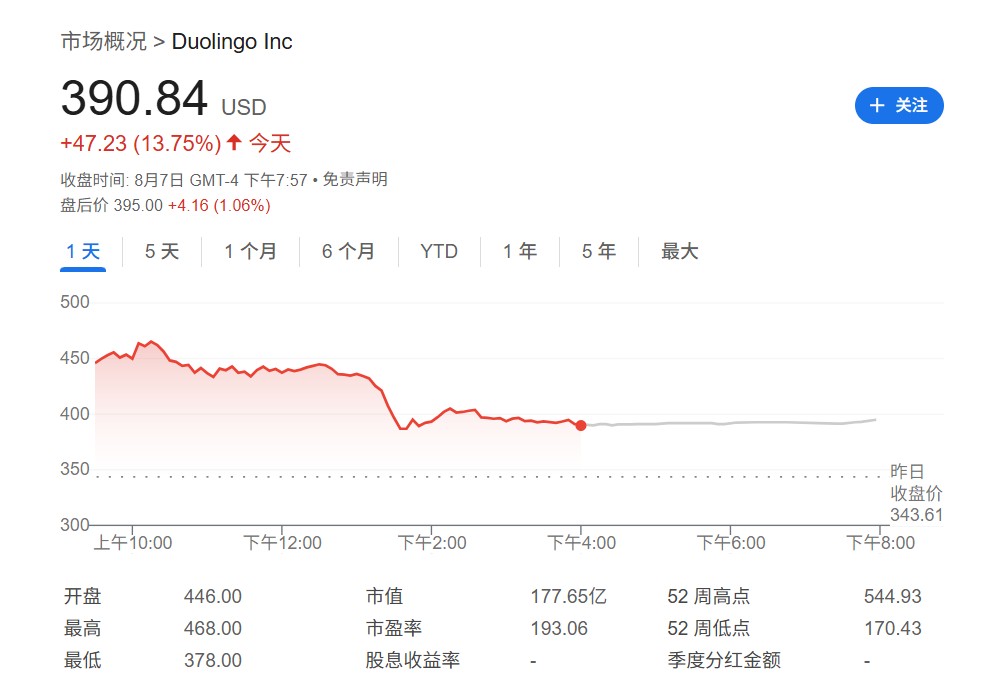Select the YTD chart tab
This screenshot has width=991, height=694.
pyautogui.click(x=439, y=252)
